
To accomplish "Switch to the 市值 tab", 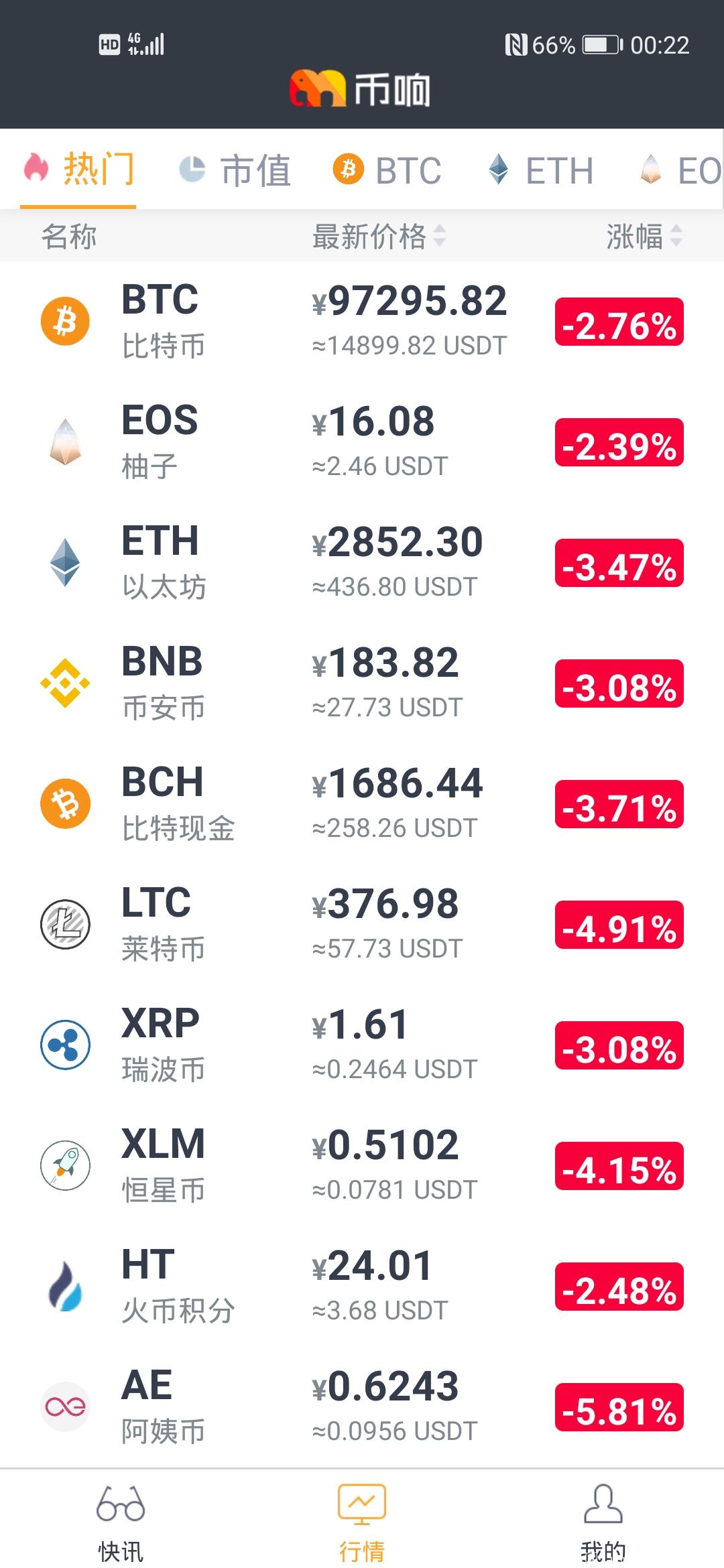I will pyautogui.click(x=235, y=170).
